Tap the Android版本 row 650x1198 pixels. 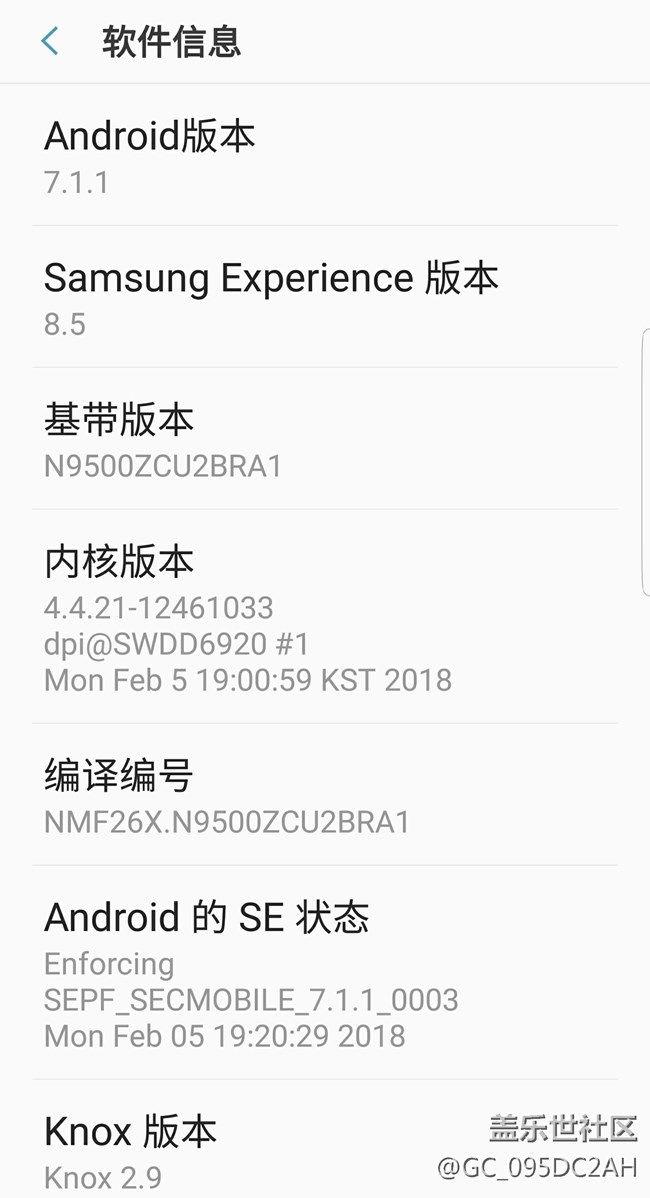324,156
